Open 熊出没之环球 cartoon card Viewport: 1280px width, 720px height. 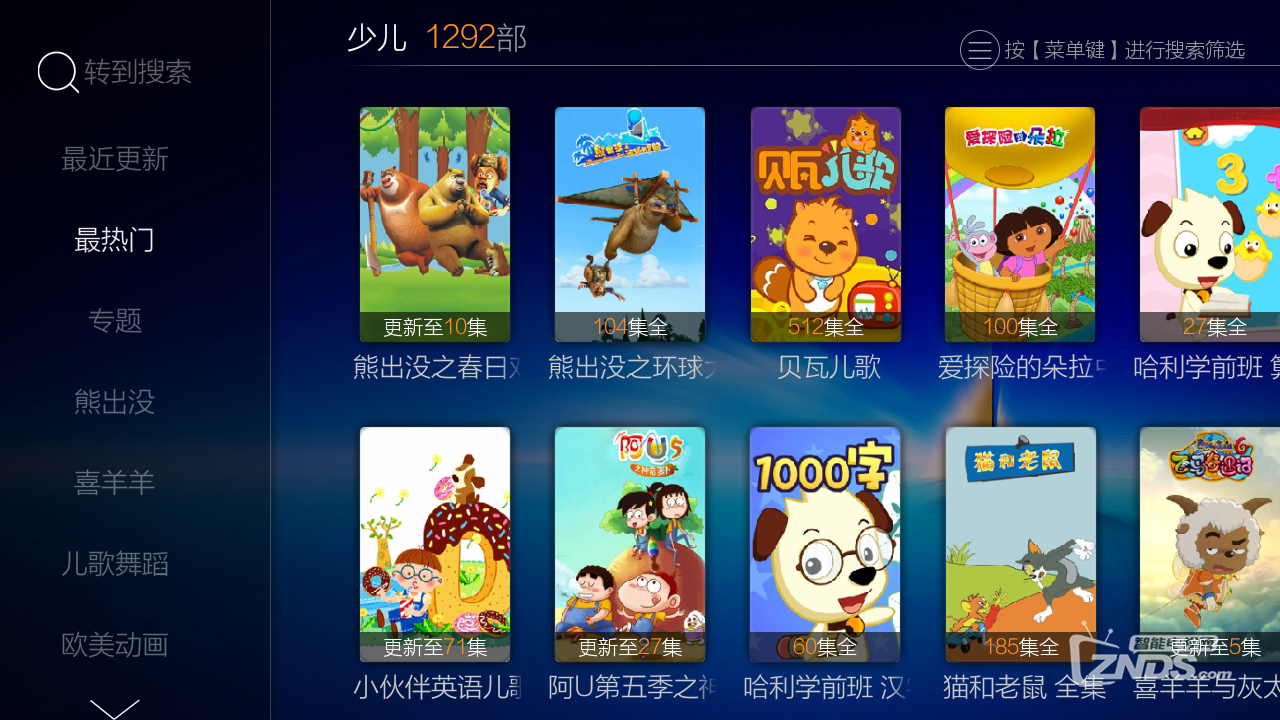pos(630,225)
